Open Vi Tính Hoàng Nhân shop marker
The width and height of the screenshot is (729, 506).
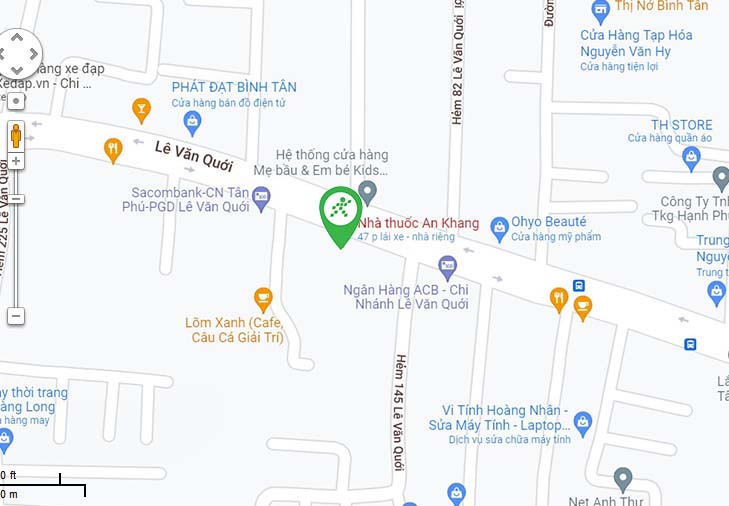(x=583, y=421)
